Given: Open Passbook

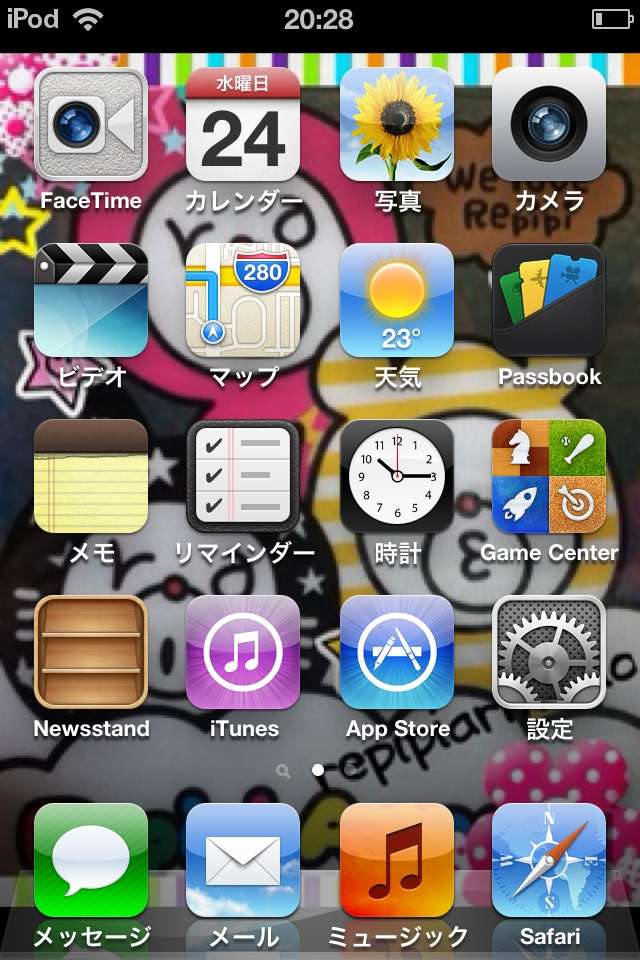Looking at the screenshot, I should (549, 300).
